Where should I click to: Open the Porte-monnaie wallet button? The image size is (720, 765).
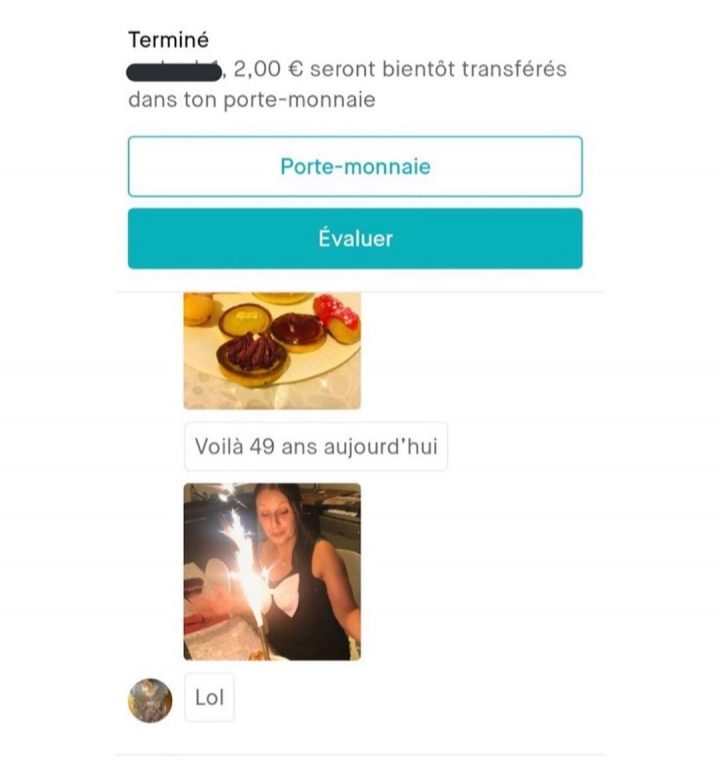click(x=355, y=166)
